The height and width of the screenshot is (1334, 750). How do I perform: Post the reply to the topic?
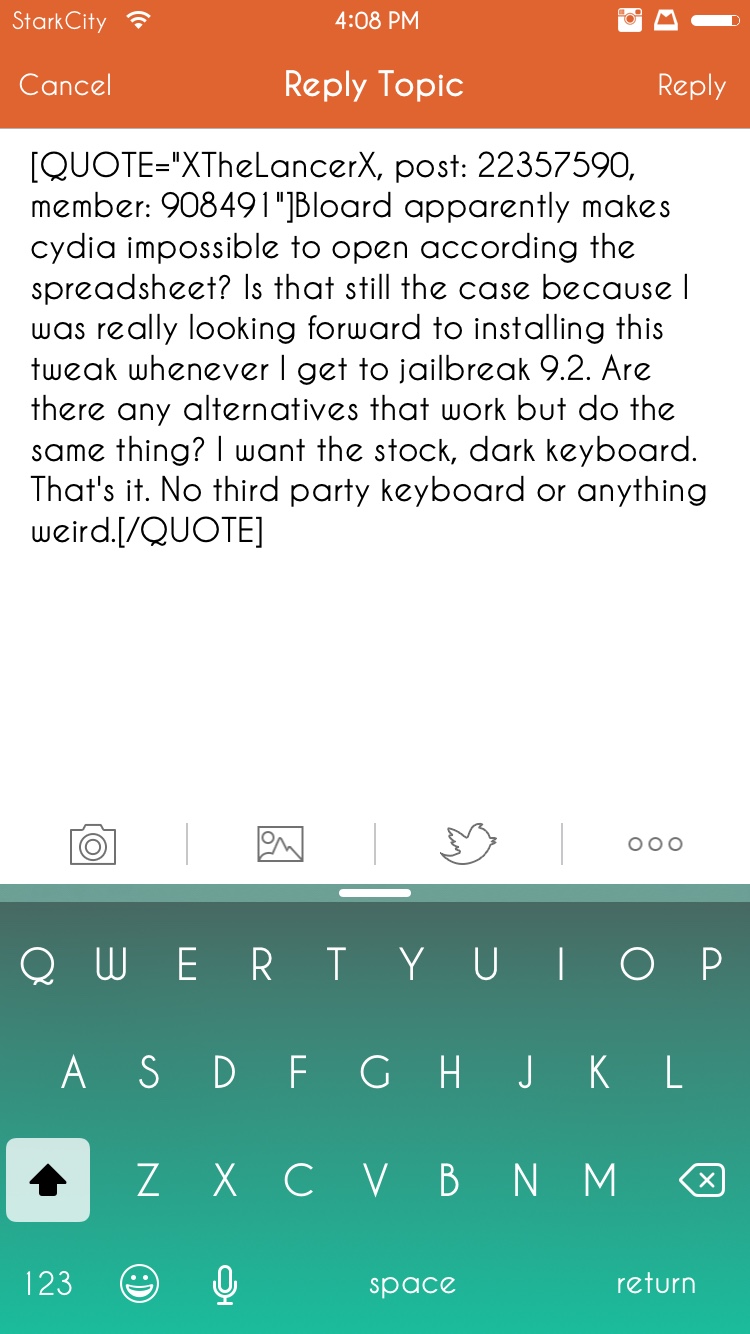pos(691,85)
